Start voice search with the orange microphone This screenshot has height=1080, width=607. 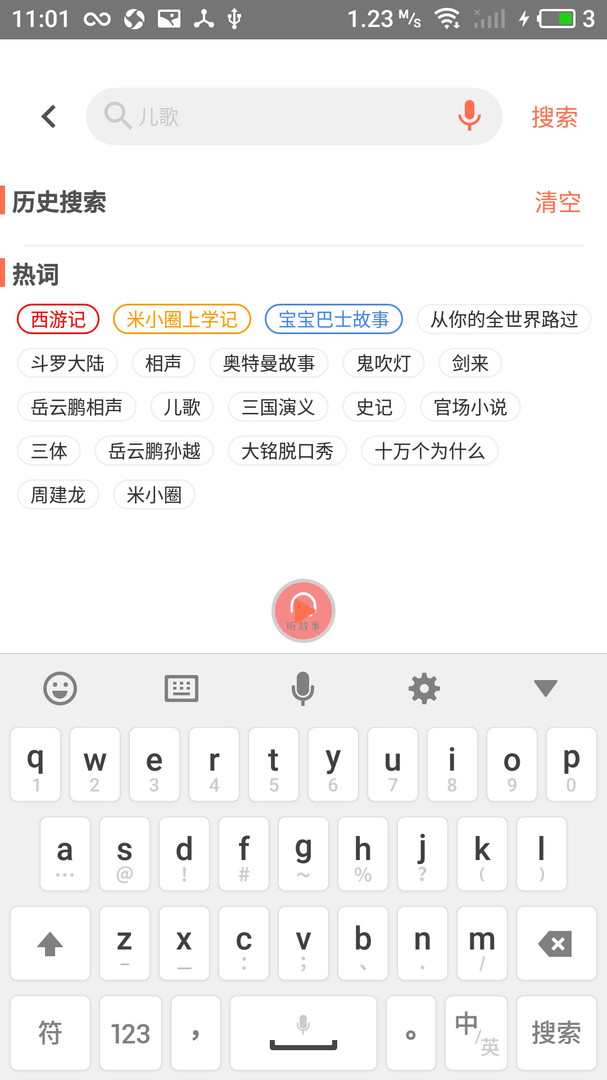(469, 116)
